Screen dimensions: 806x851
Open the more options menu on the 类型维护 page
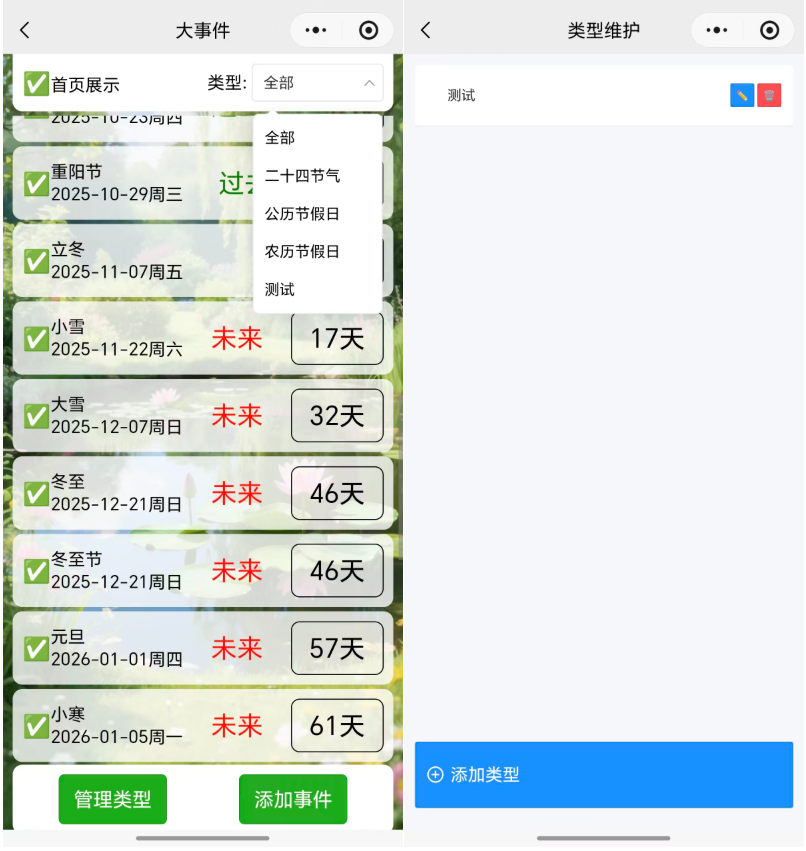(717, 30)
